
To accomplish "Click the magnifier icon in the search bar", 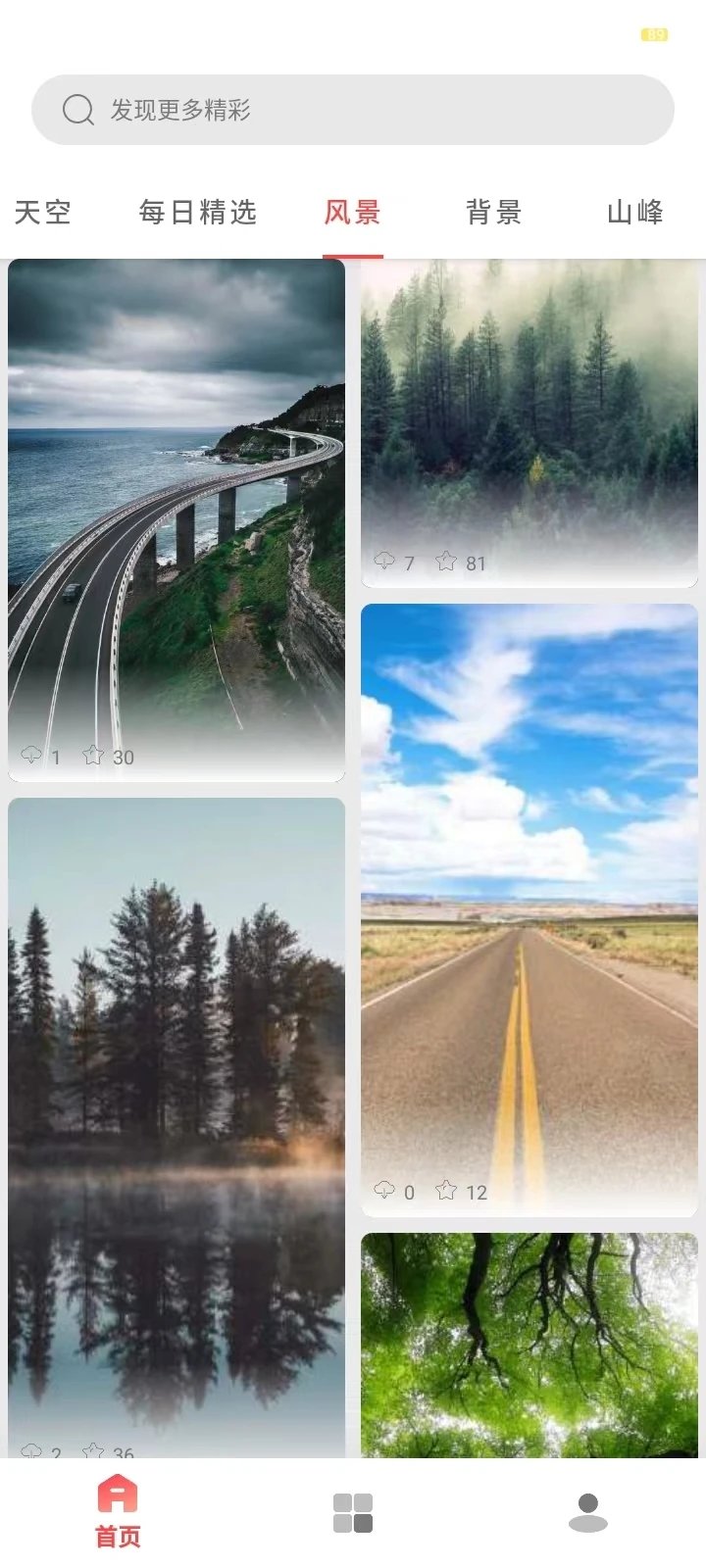I will click(76, 110).
